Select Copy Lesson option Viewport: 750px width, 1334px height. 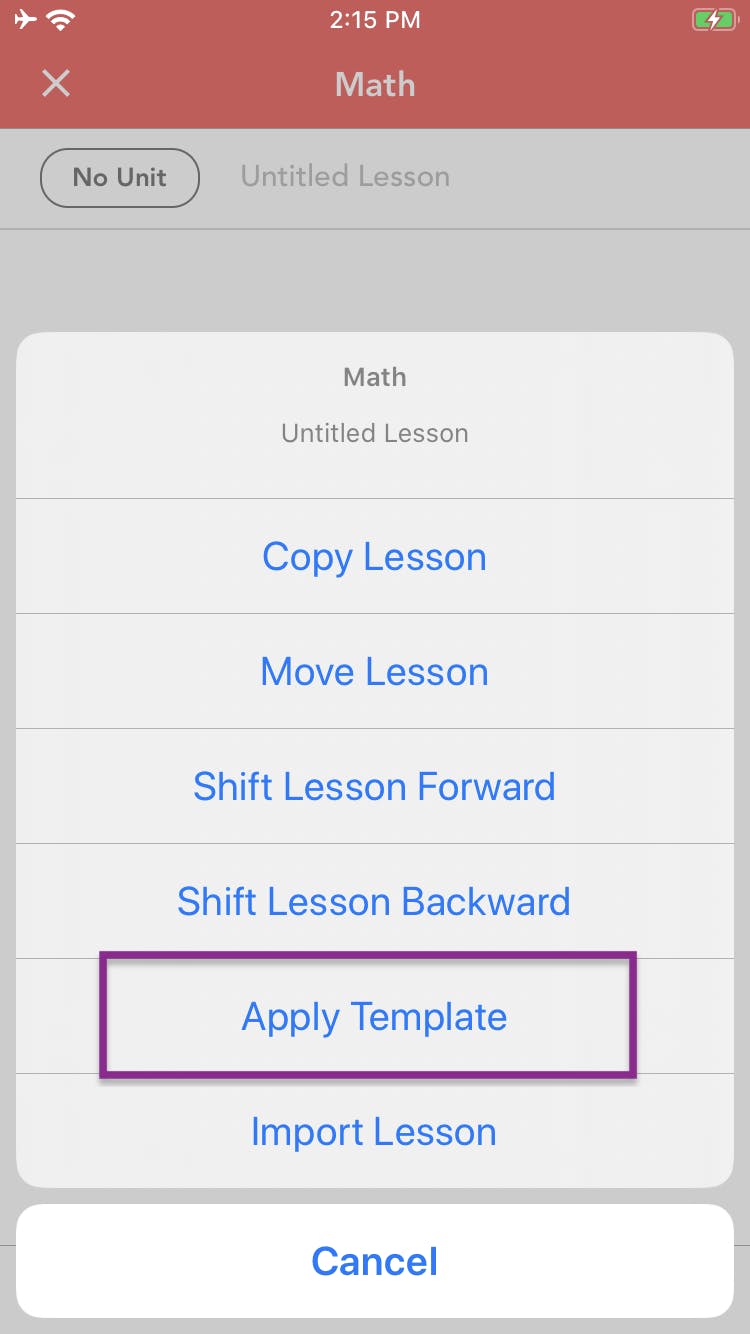coord(374,556)
